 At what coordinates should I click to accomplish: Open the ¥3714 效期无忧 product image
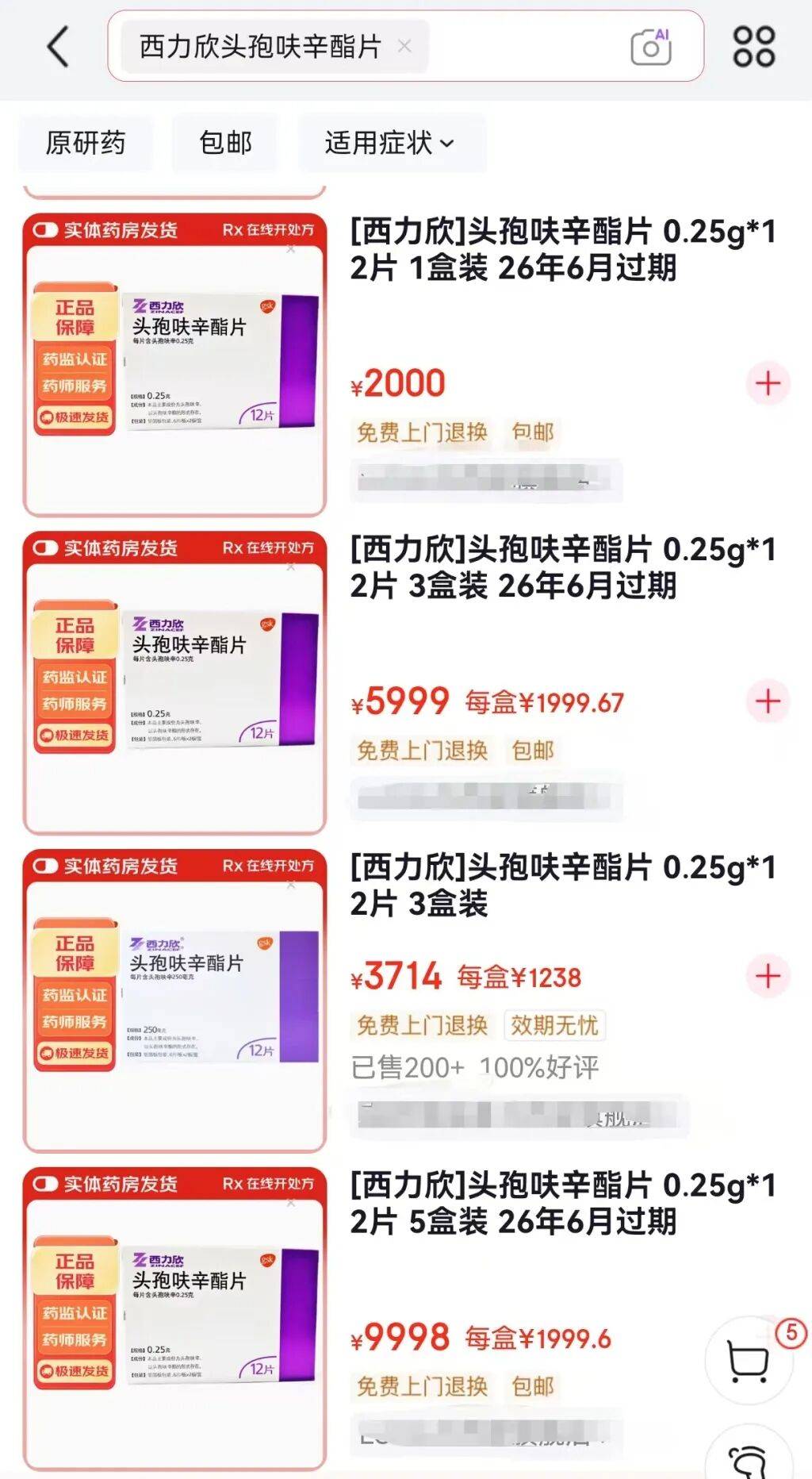(174, 1000)
